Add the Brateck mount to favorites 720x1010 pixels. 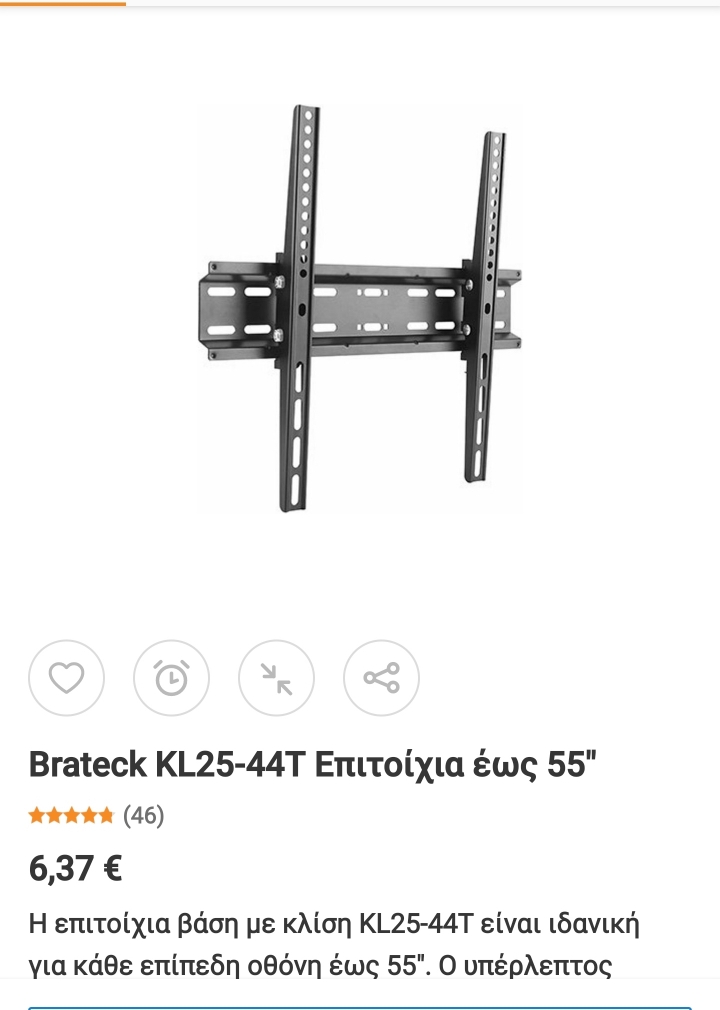click(66, 678)
